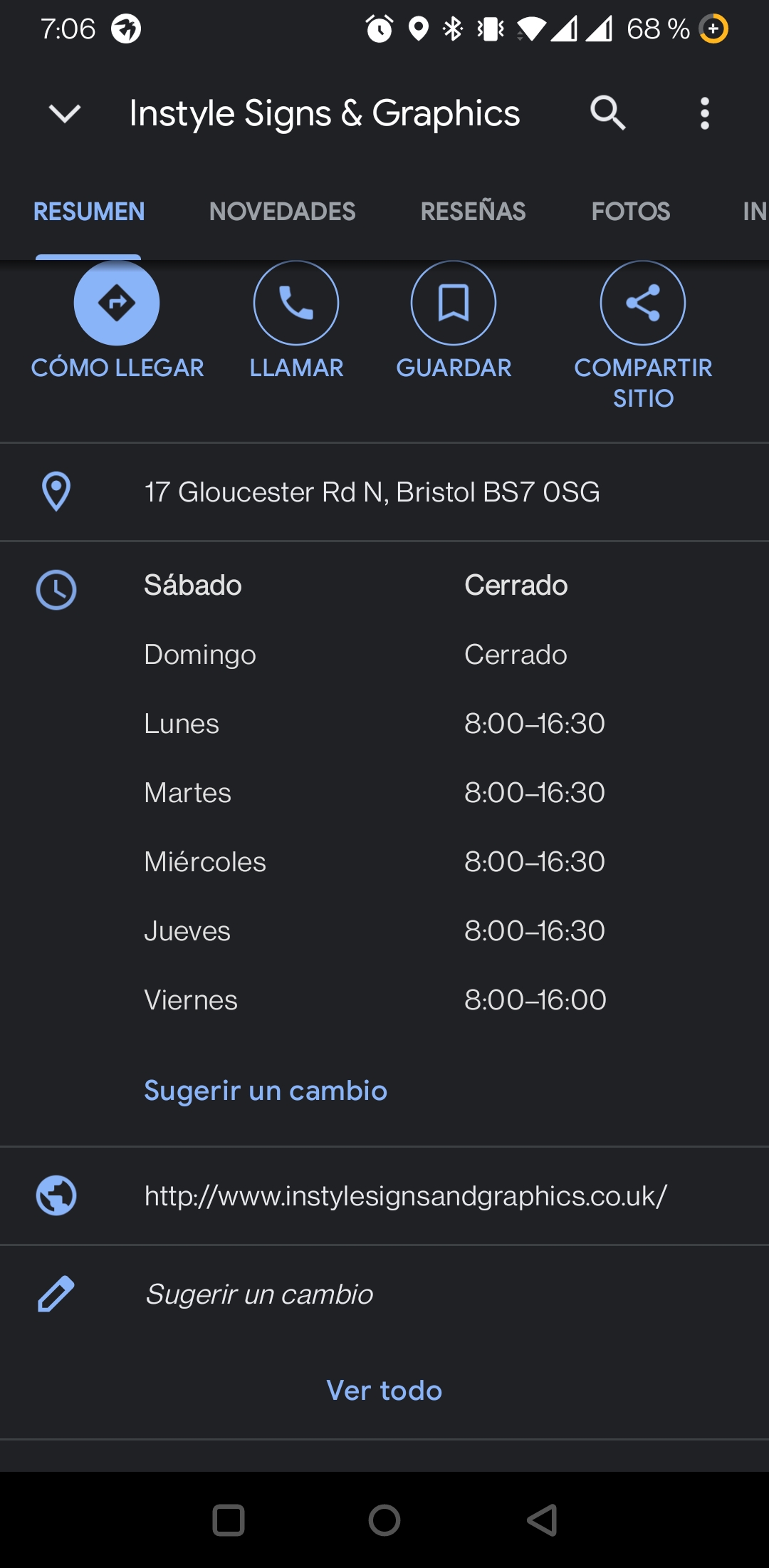Image resolution: width=769 pixels, height=1568 pixels.
Task: Call the business with LLAMAR
Action: point(296,321)
